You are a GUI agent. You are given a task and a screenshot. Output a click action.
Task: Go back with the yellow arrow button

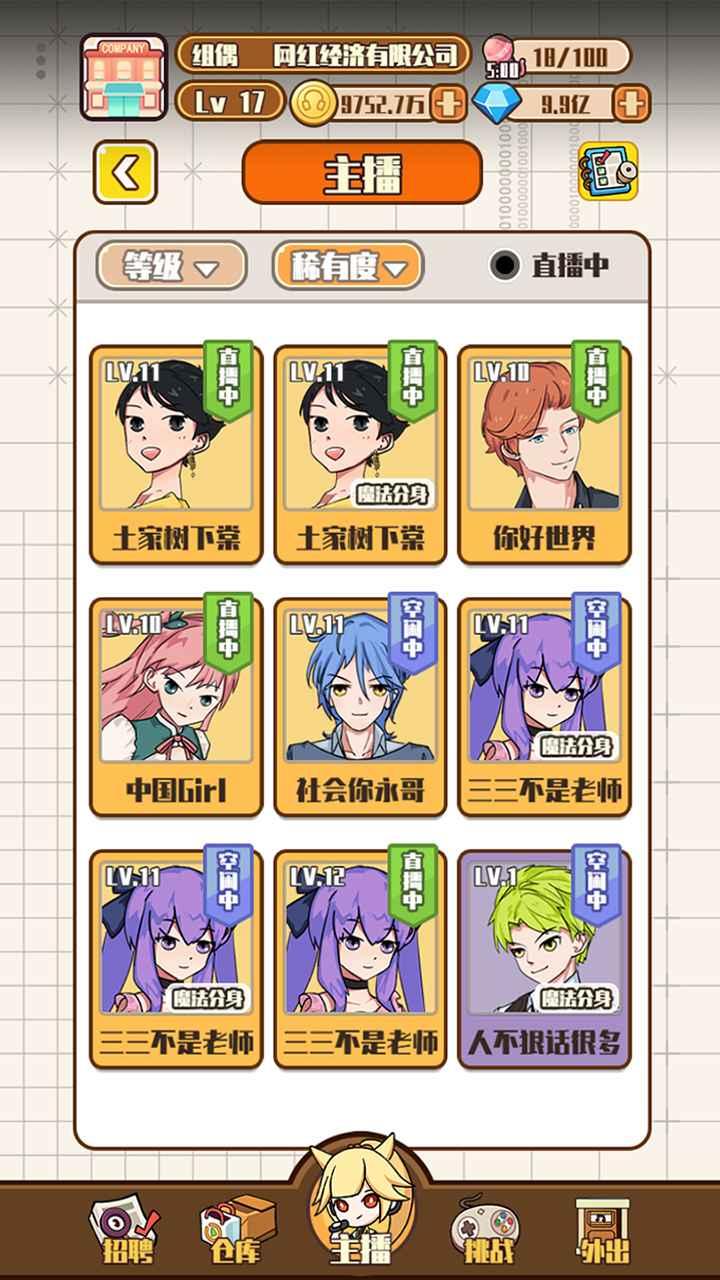[x=125, y=173]
